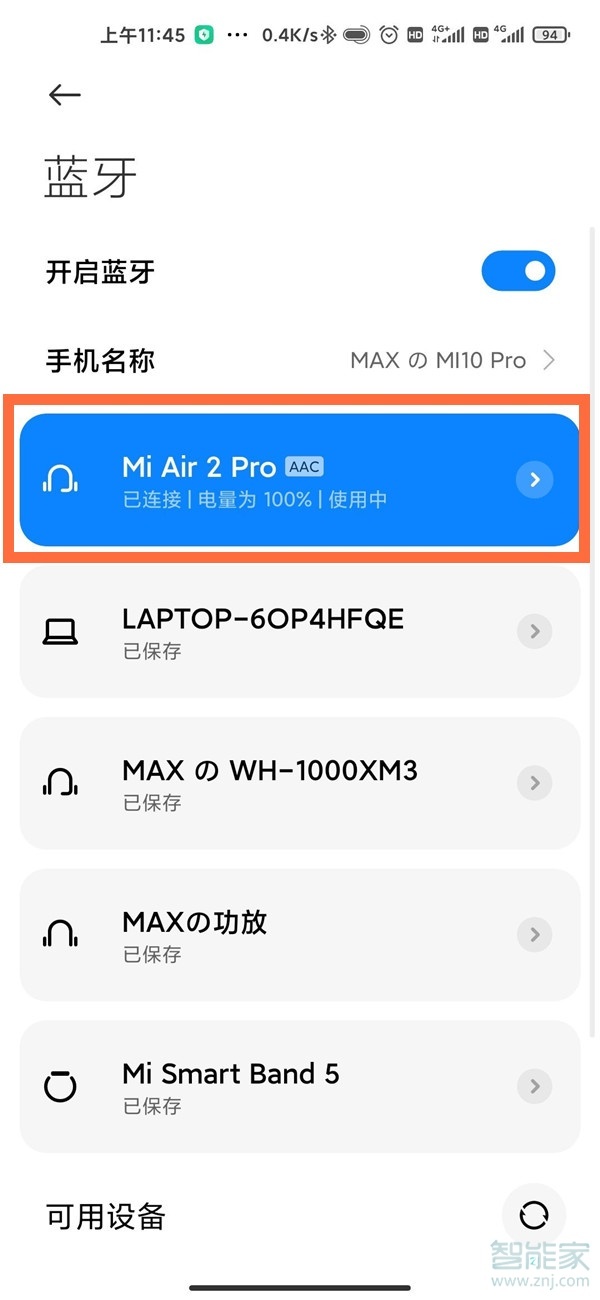Screen dimensions: 600x1300
Task: Open the 手机名称 phone name setting
Action: [300, 360]
